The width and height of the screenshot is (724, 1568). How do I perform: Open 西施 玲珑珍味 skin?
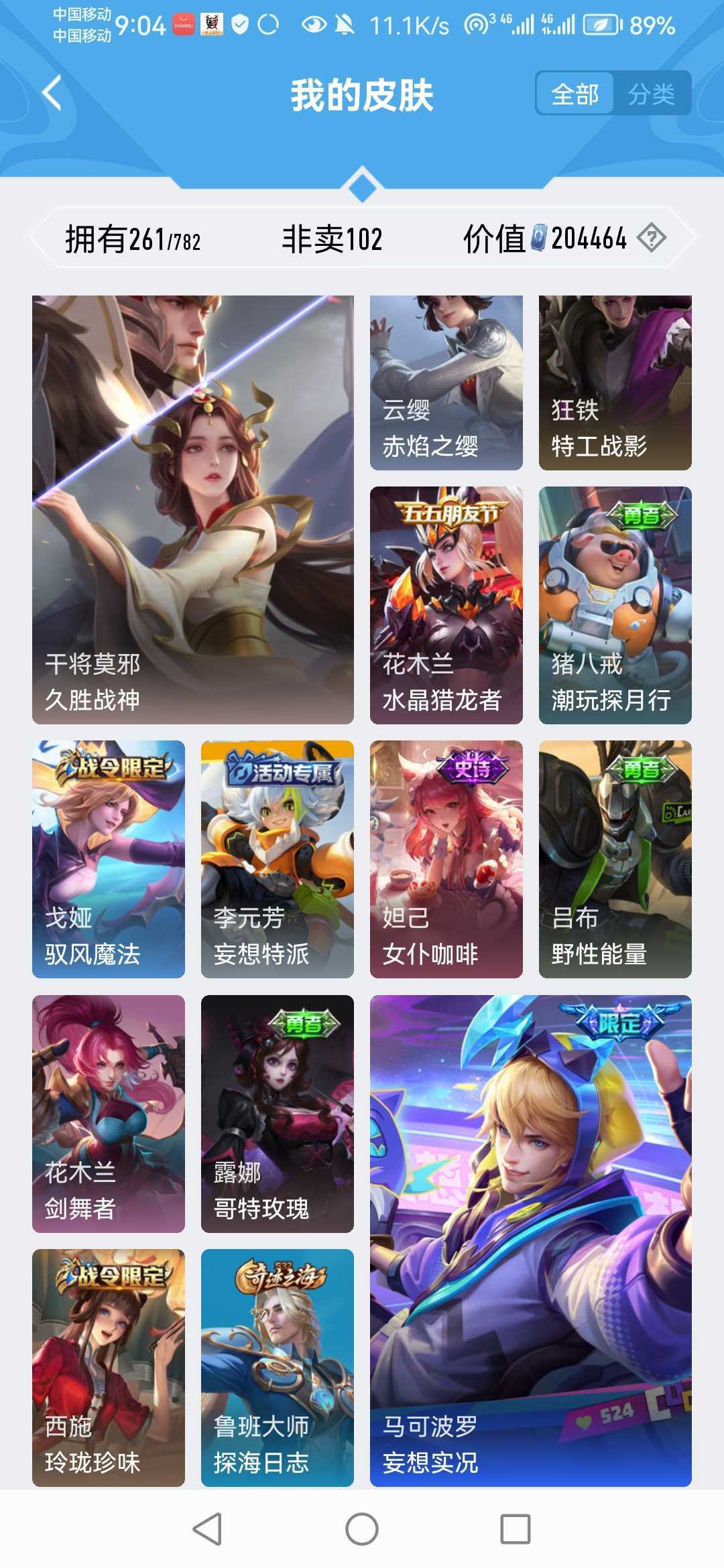(109, 1367)
